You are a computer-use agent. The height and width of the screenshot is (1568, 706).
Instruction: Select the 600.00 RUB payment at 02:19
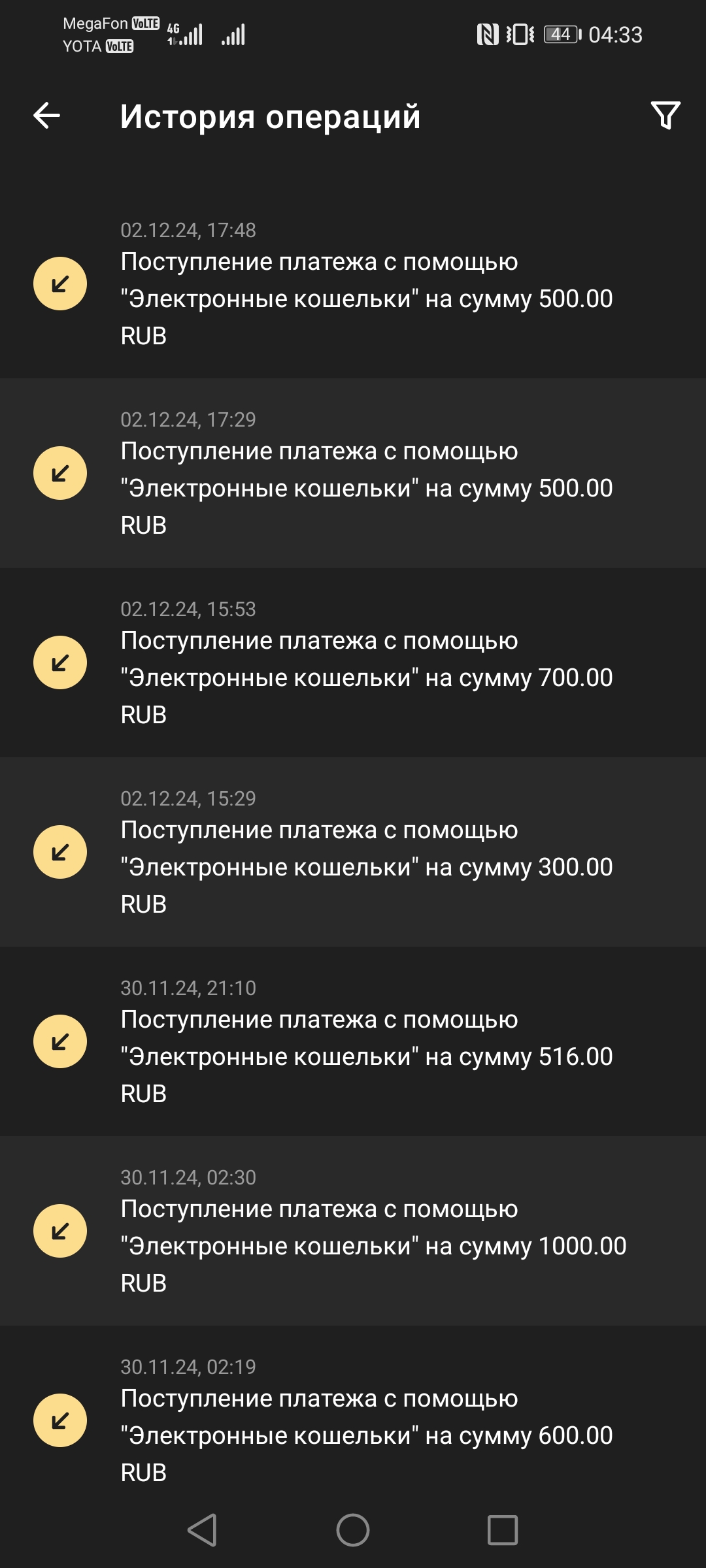pyautogui.click(x=366, y=1420)
